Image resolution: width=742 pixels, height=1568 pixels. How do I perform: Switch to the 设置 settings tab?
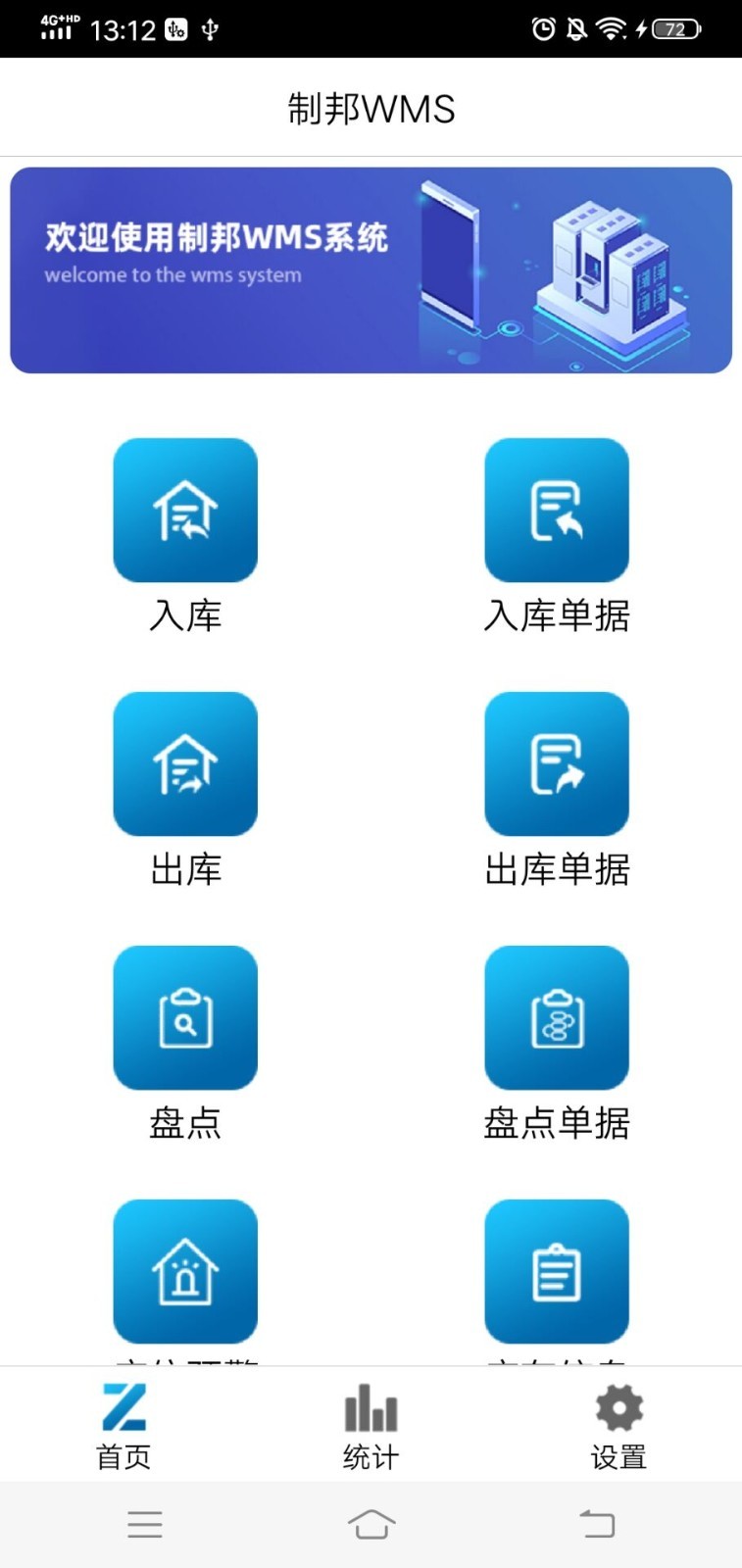618,1425
